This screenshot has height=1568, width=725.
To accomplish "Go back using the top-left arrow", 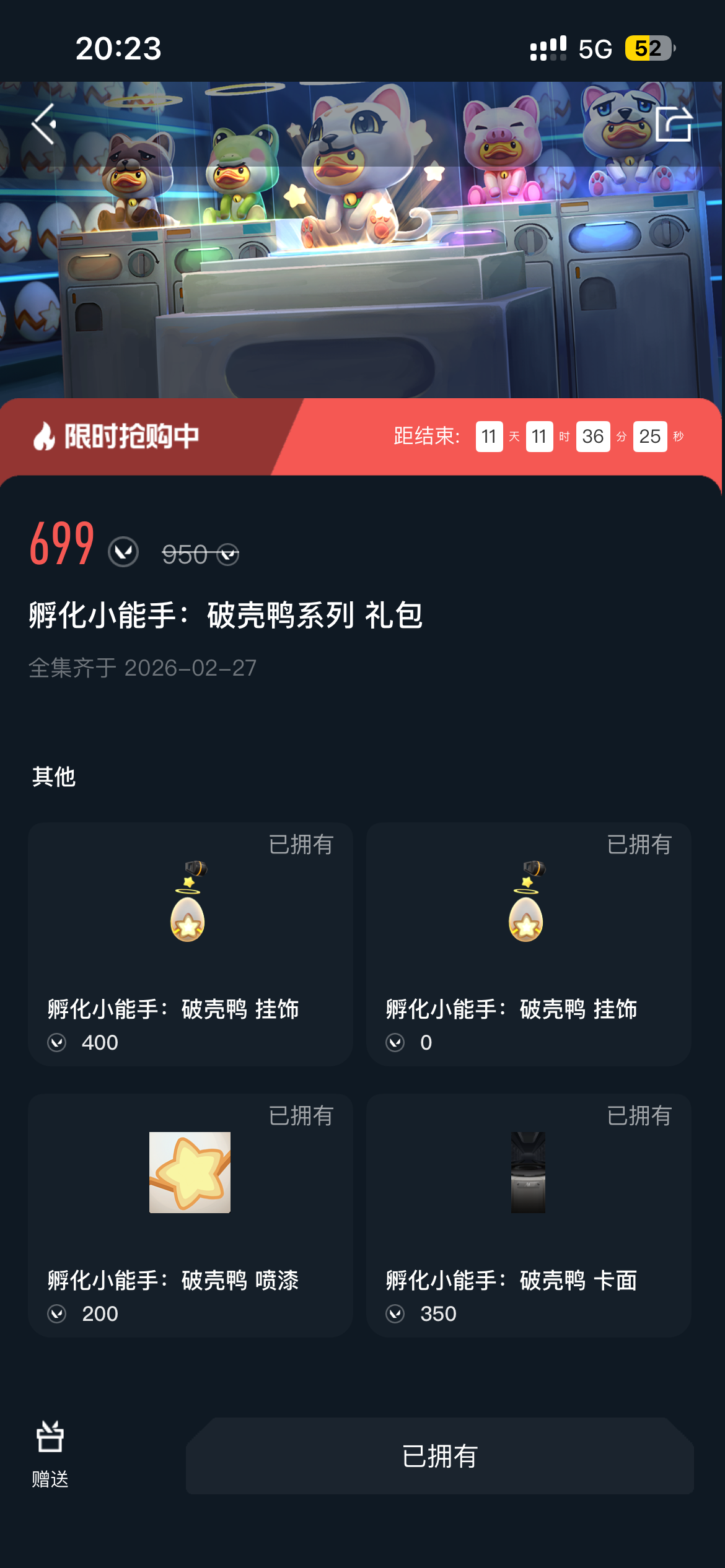I will tap(44, 124).
